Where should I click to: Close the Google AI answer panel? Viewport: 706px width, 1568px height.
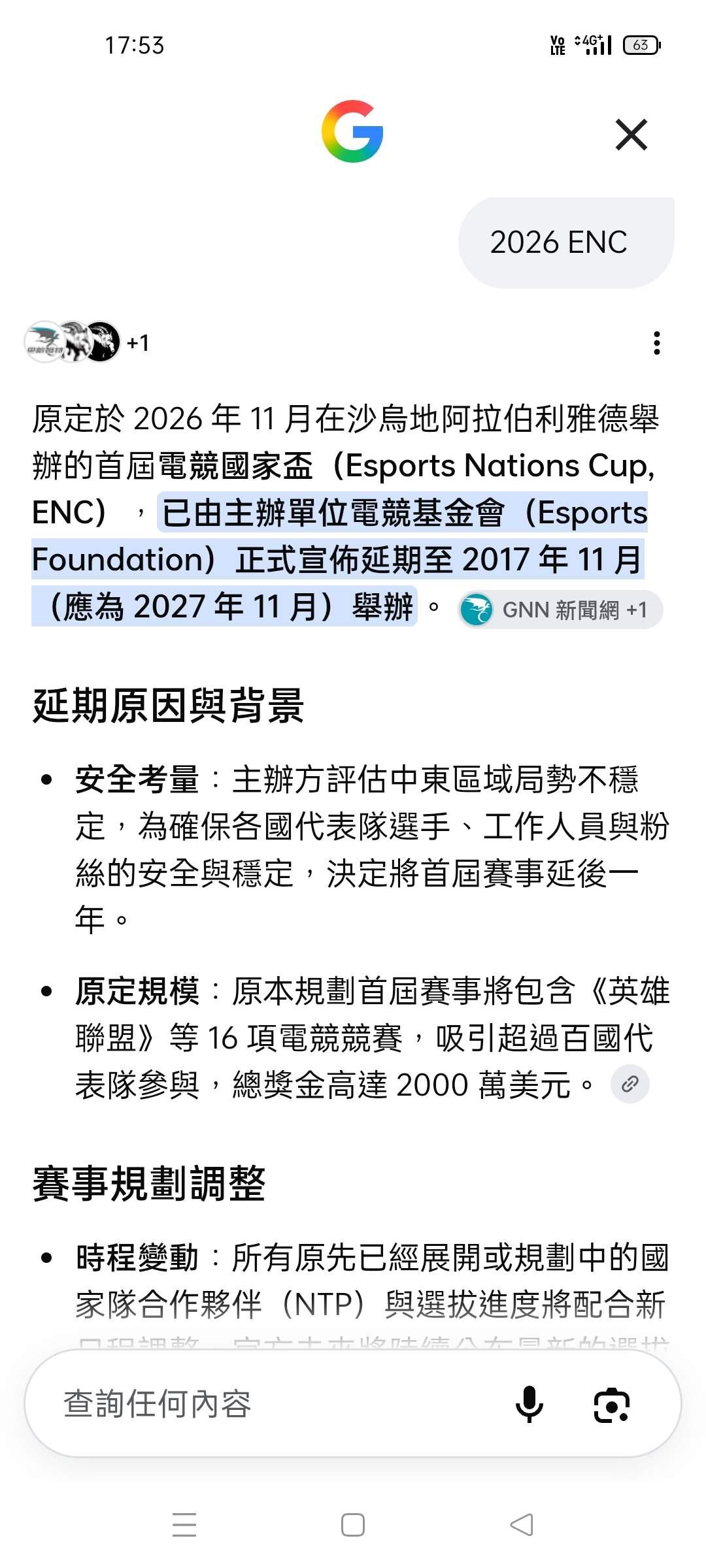631,135
